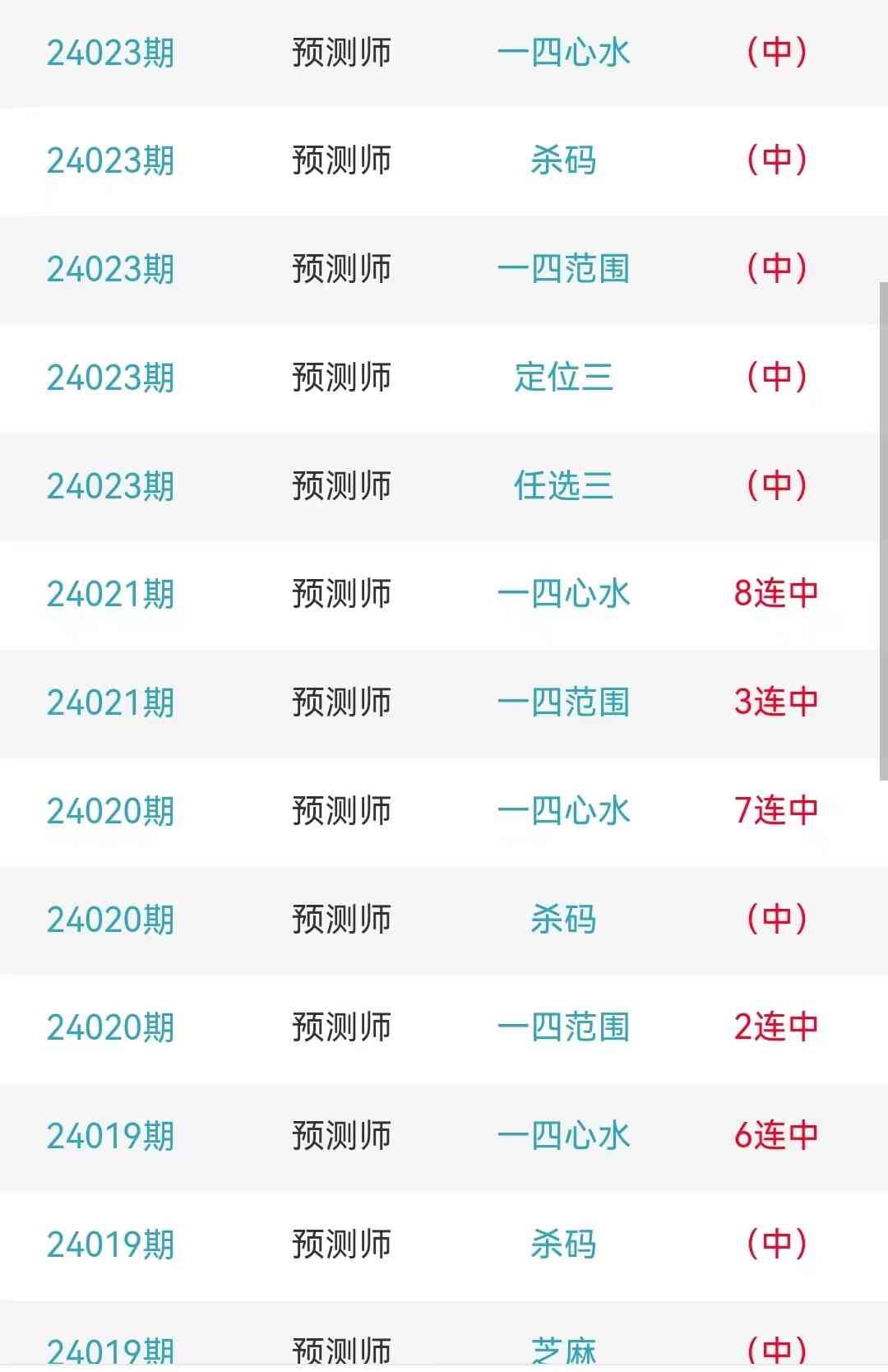Select the 24020期 一四范围 2连中 row
This screenshot has height=1372, width=888.
563,1027
